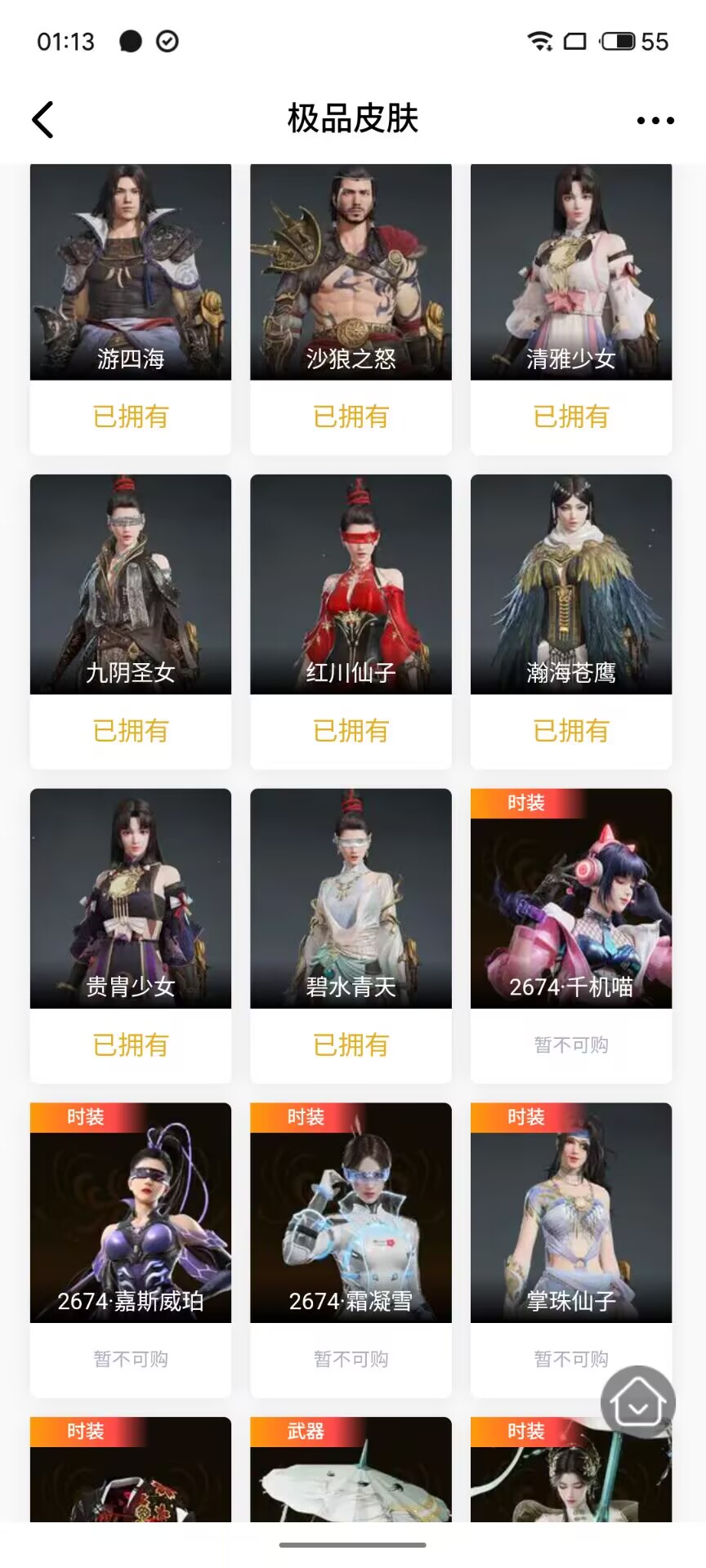Viewport: 706px width, 1568px height.
Task: Open the 瀚海苍鹰 skin preview
Action: [x=570, y=584]
